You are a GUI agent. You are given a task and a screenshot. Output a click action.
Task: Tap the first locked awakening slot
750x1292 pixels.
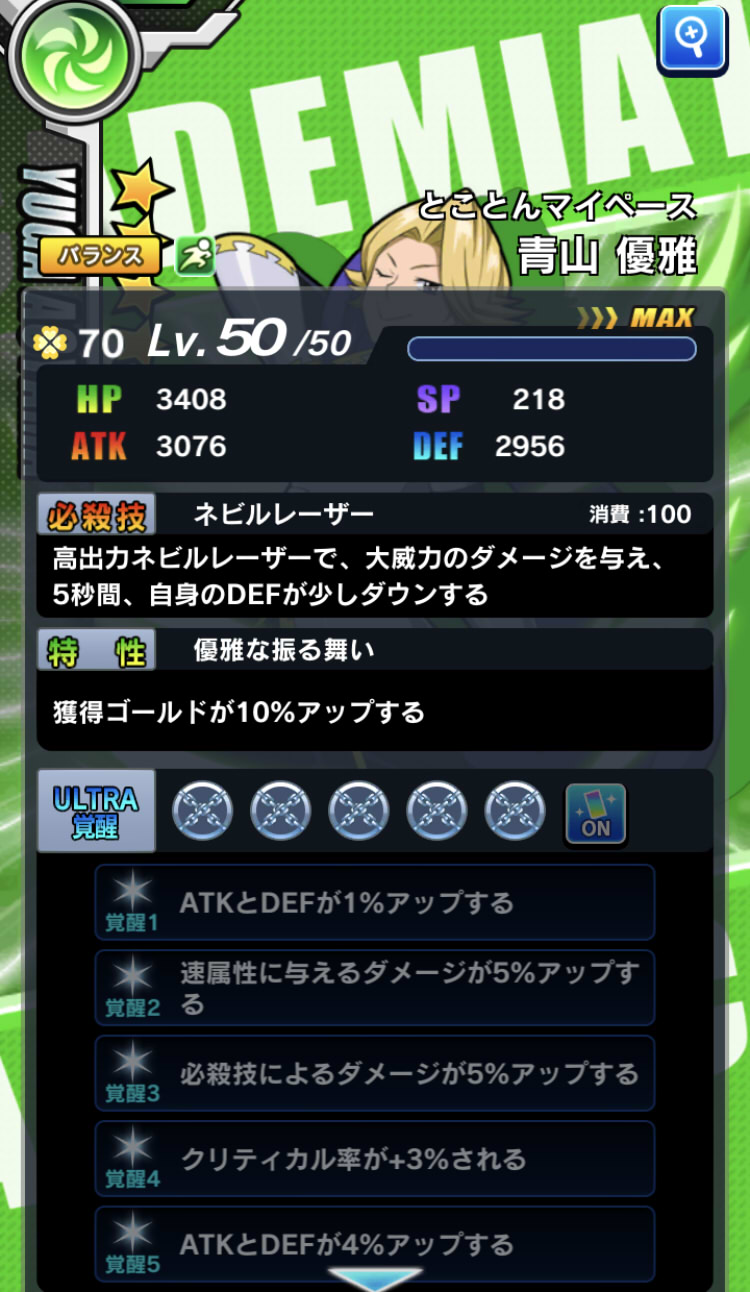tap(203, 811)
